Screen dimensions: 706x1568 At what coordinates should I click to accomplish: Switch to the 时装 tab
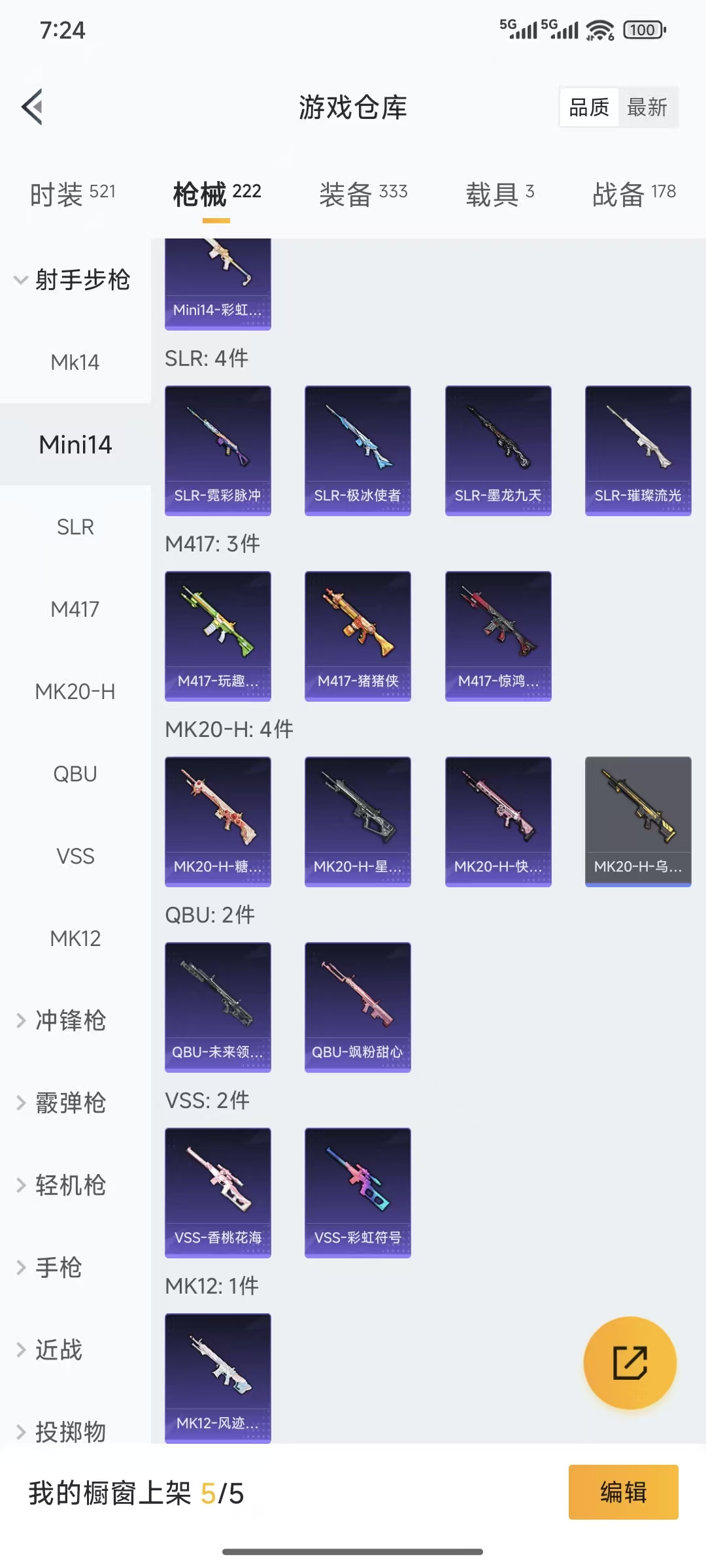pyautogui.click(x=73, y=194)
